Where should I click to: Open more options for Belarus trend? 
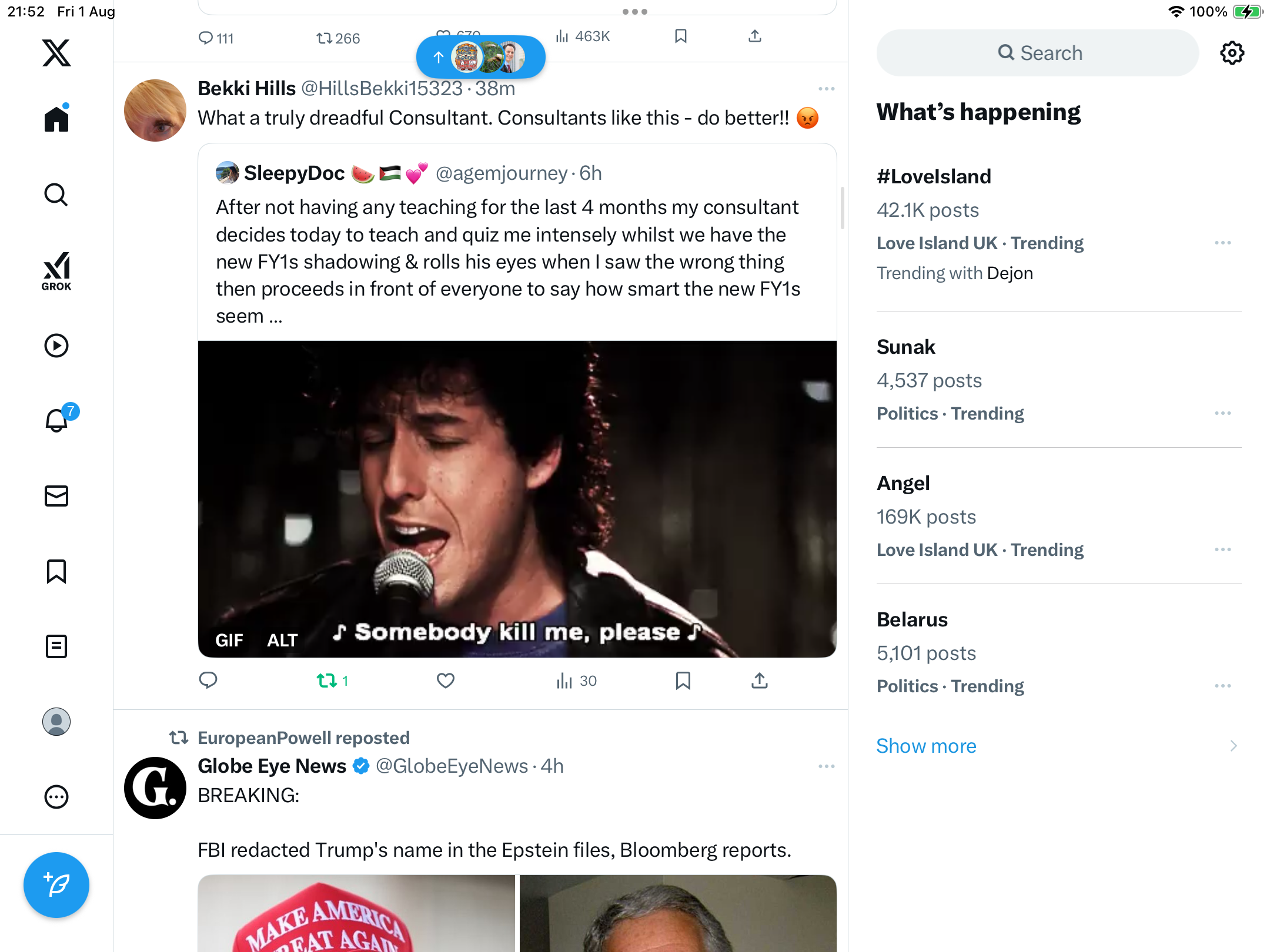pyautogui.click(x=1222, y=686)
